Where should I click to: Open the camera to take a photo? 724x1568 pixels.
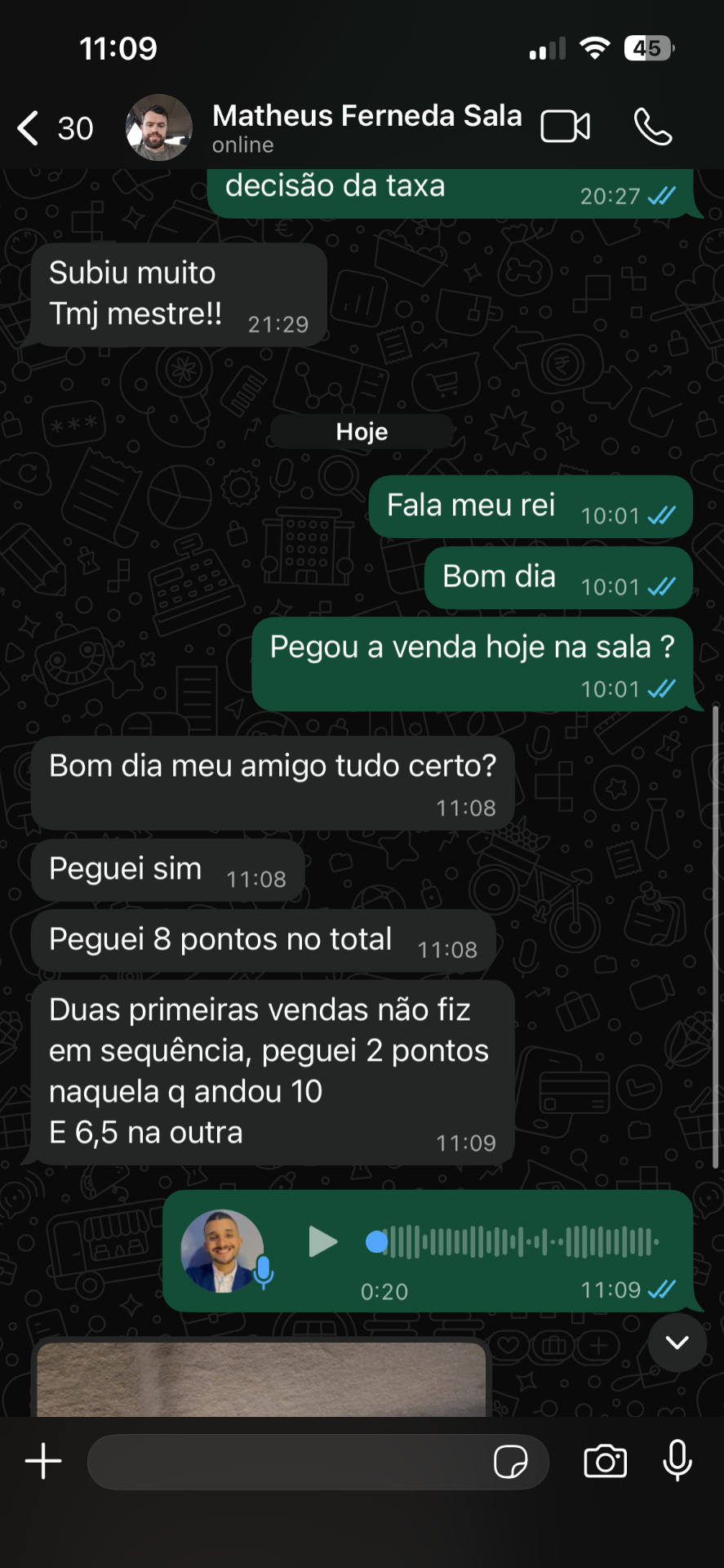coord(606,1461)
